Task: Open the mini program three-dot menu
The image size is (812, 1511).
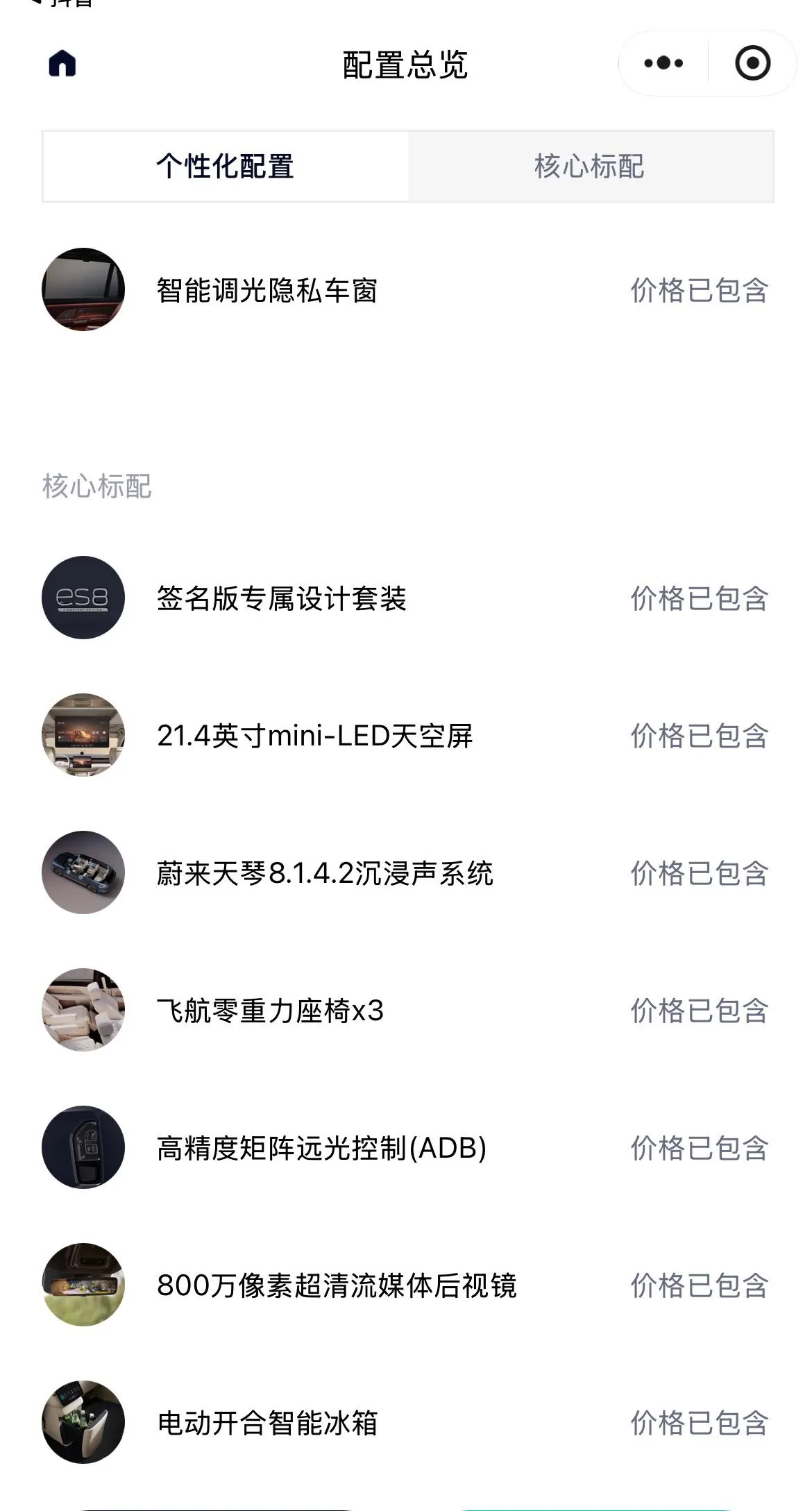Action: coord(663,63)
